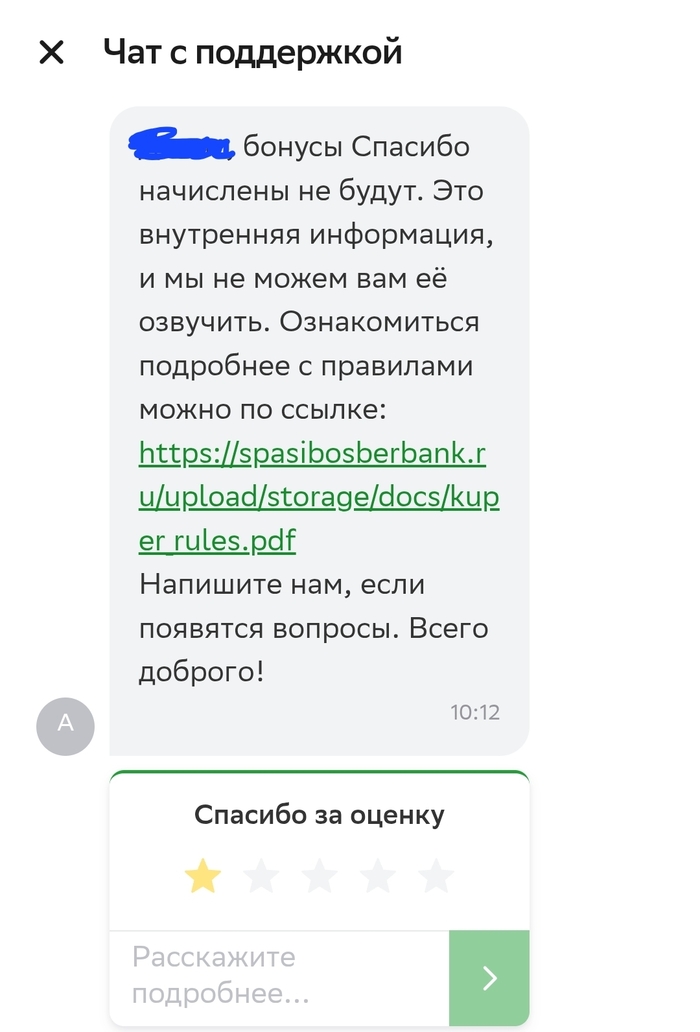
Task: Open the spasibosberbank kuper_rules.pdf link
Action: click(x=318, y=498)
